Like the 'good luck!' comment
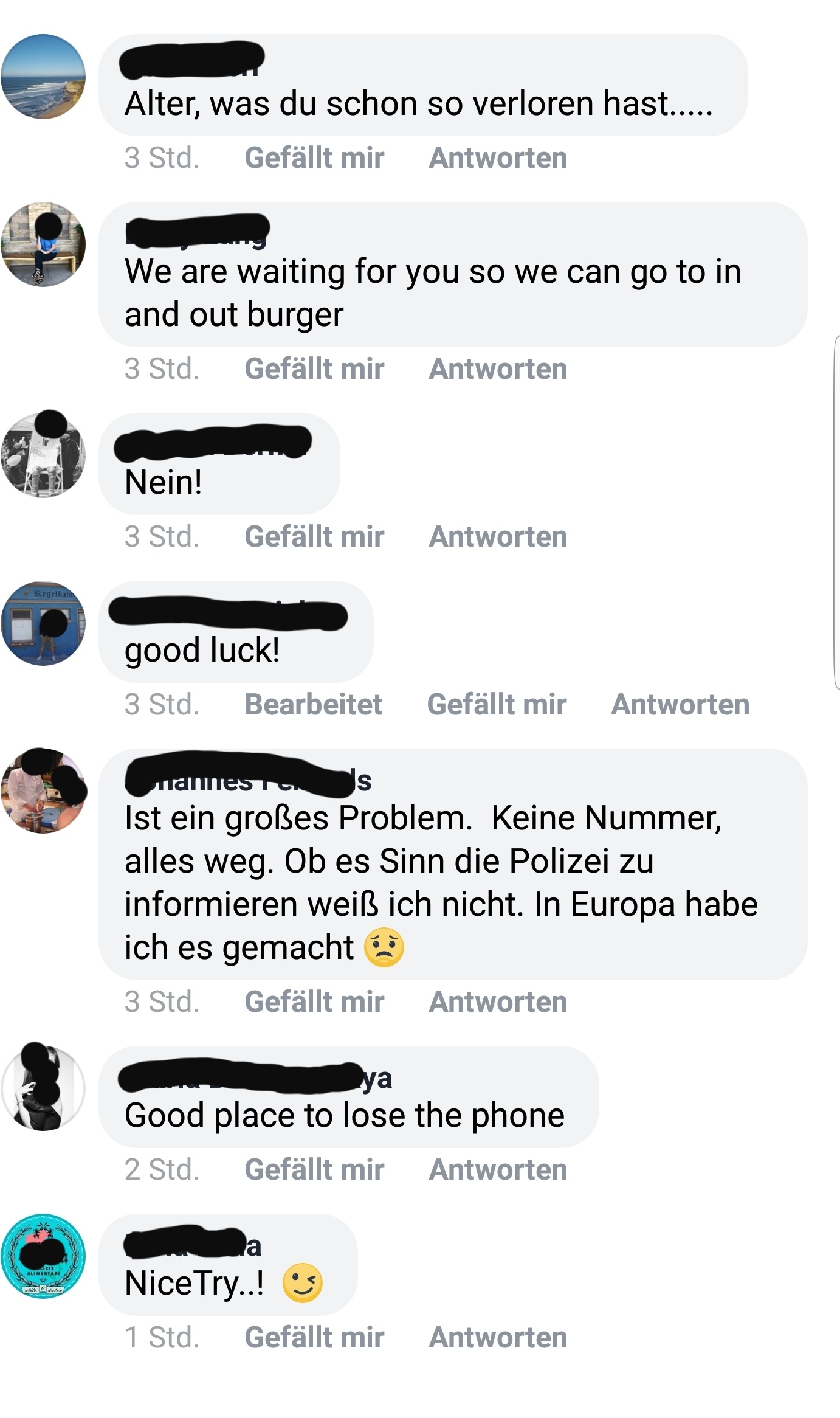The height and width of the screenshot is (1418, 840). (x=497, y=705)
